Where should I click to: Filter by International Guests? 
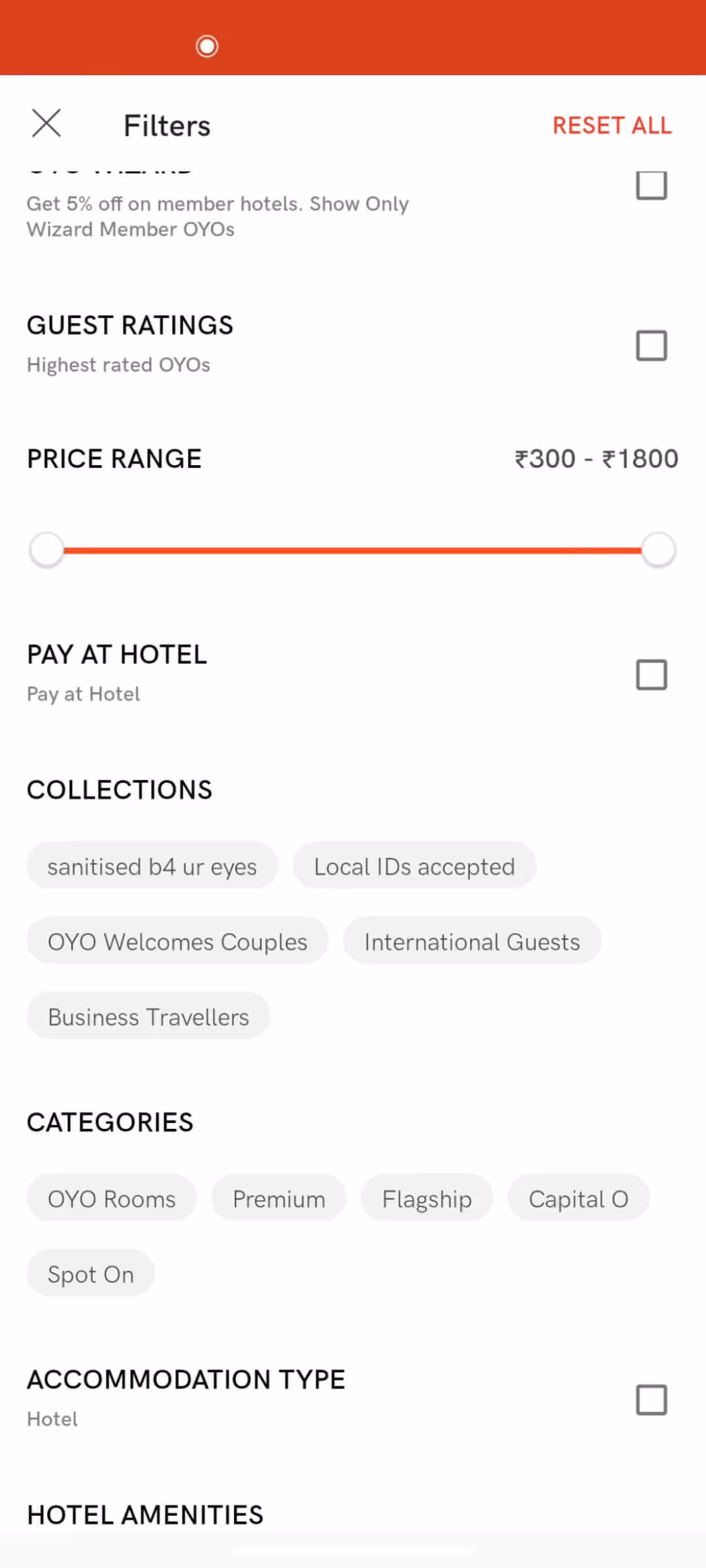click(472, 941)
